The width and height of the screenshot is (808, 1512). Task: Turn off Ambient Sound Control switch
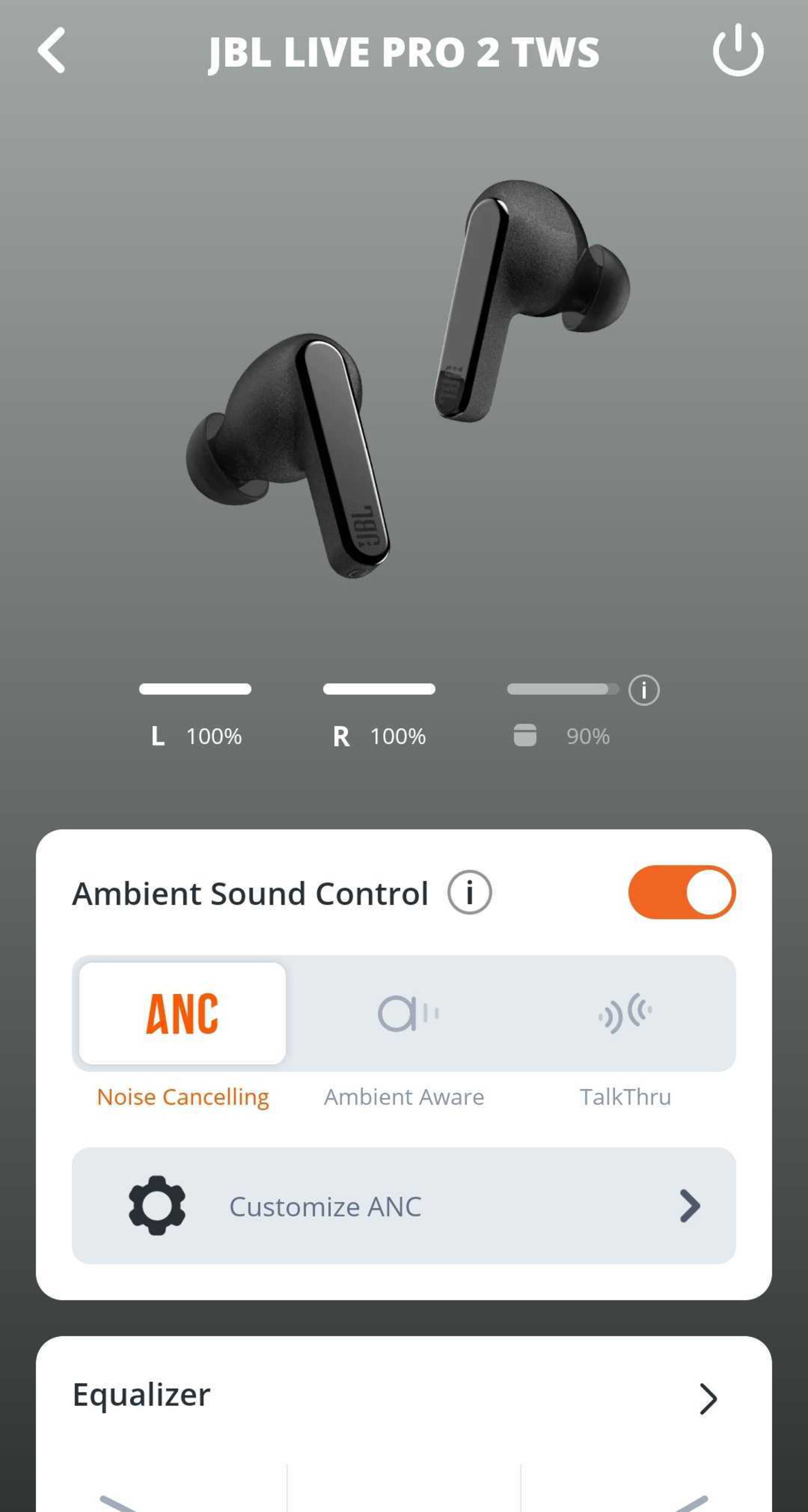[x=681, y=892]
